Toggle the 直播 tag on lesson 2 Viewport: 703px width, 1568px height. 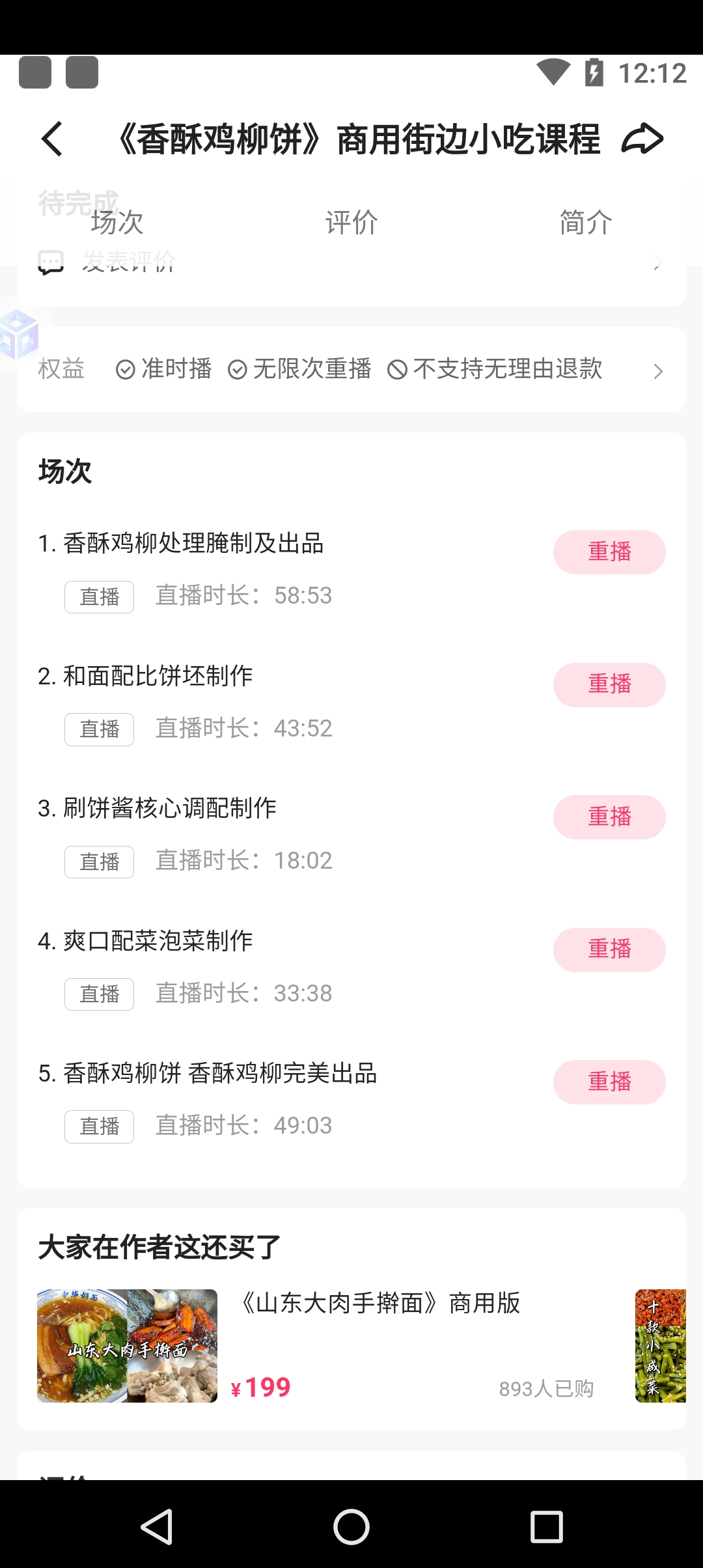[x=99, y=729]
